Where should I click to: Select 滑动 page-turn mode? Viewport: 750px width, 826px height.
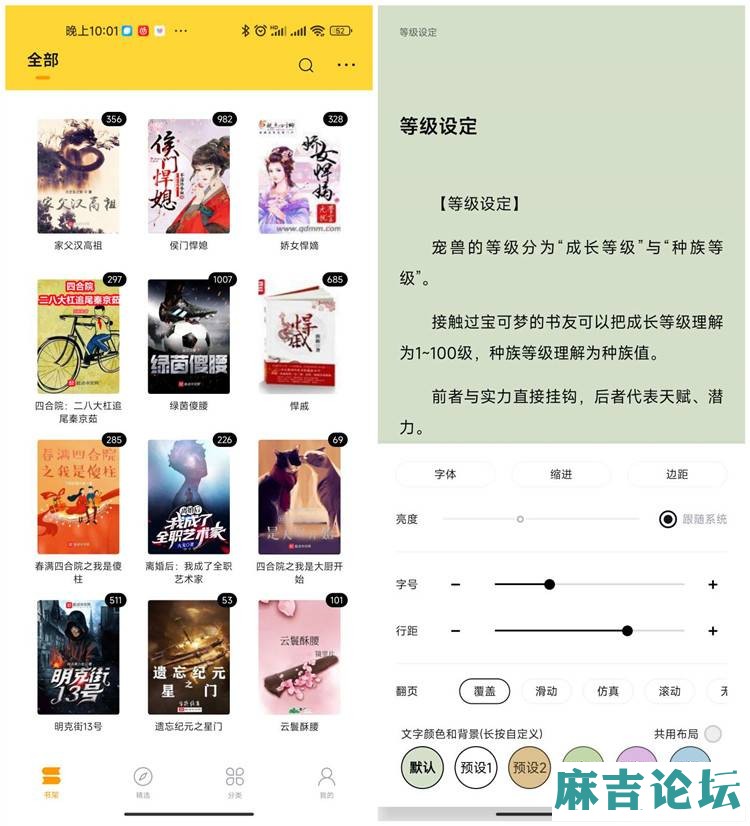pyautogui.click(x=546, y=691)
